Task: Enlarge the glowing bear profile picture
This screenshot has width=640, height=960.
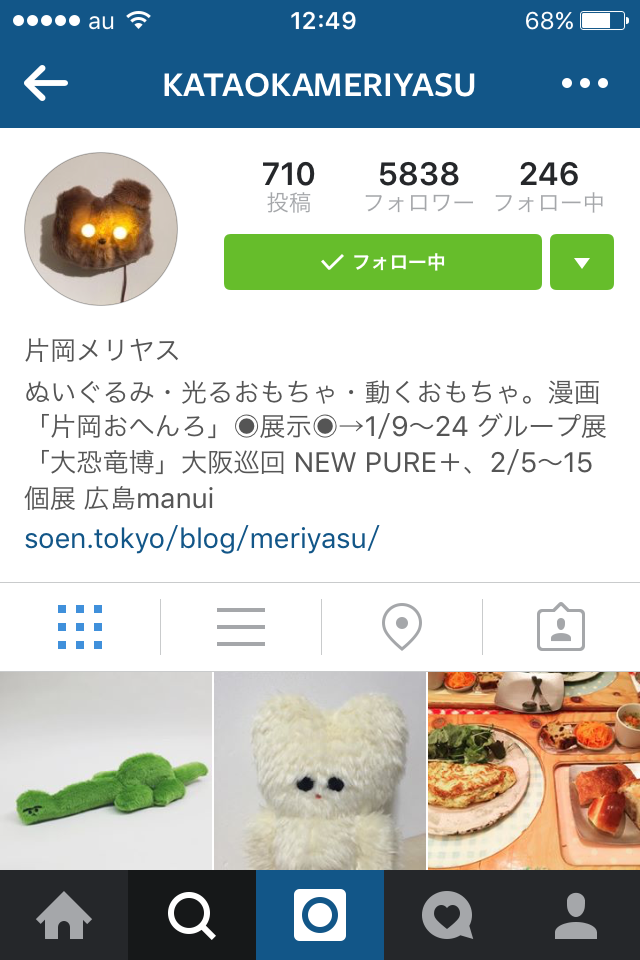Action: pos(101,229)
